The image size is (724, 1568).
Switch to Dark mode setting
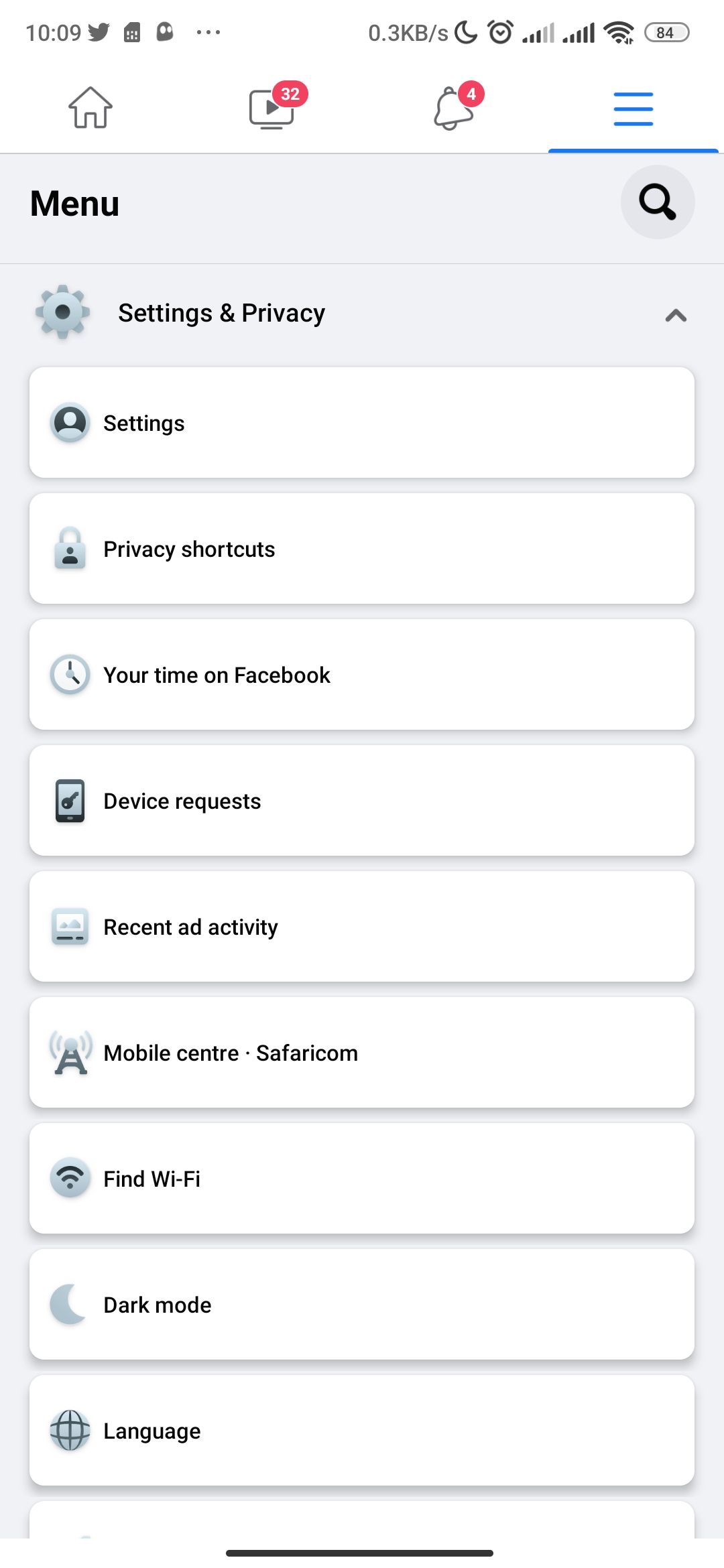[x=362, y=1304]
